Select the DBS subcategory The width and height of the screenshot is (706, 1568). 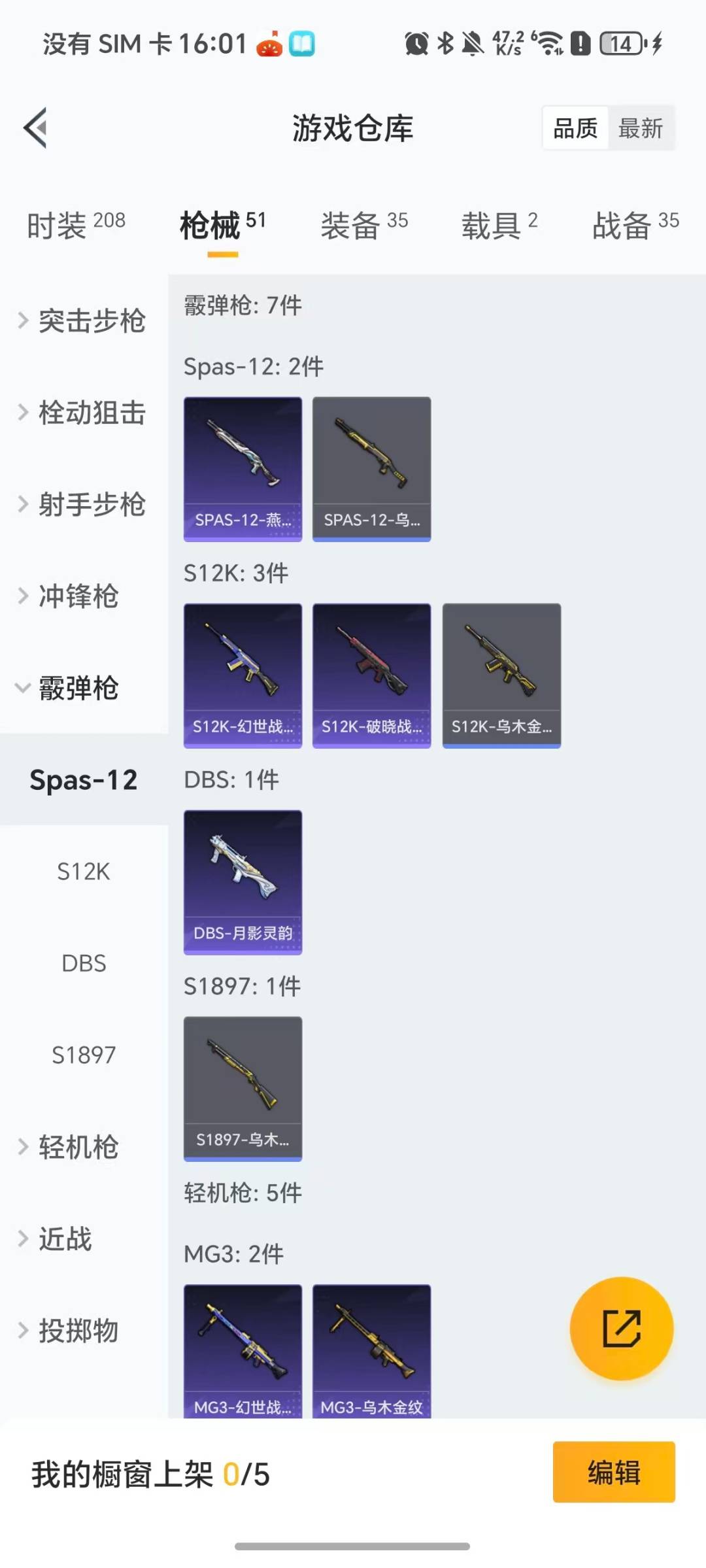coord(84,963)
